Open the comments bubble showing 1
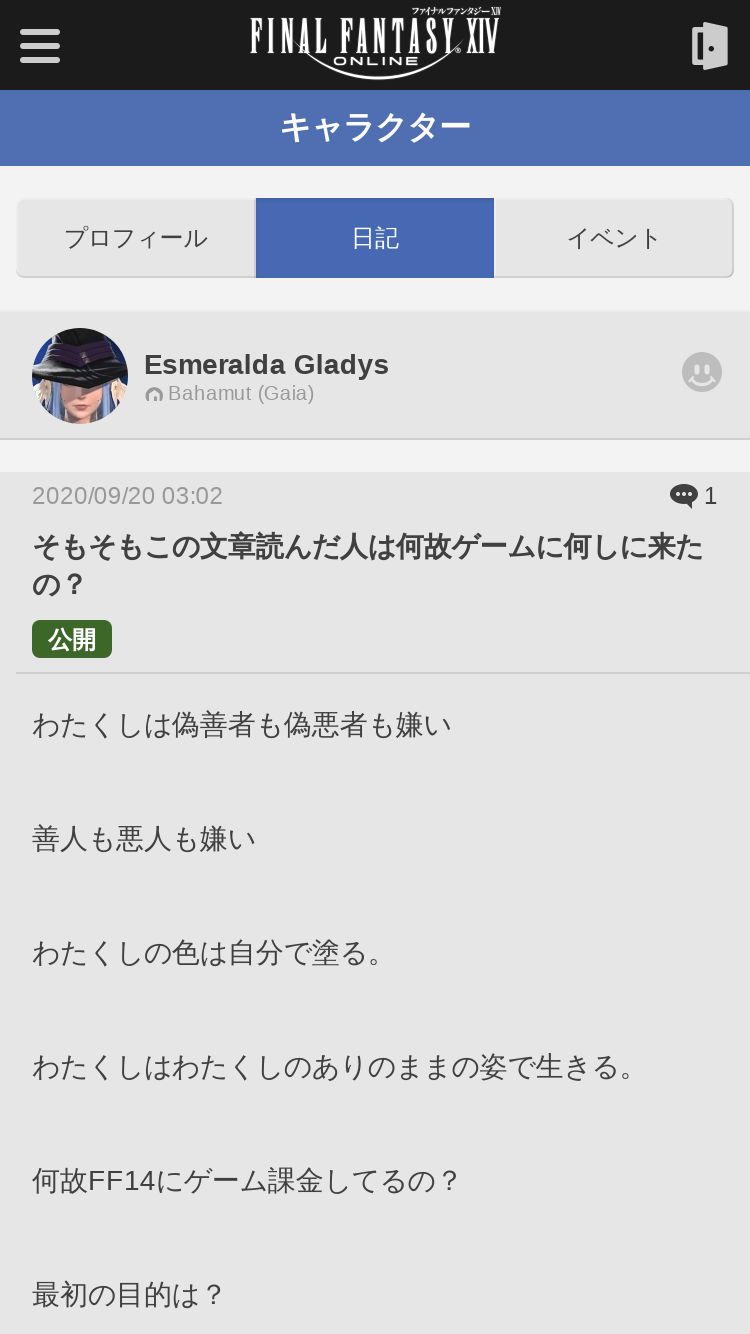The width and height of the screenshot is (750, 1334). pos(693,496)
